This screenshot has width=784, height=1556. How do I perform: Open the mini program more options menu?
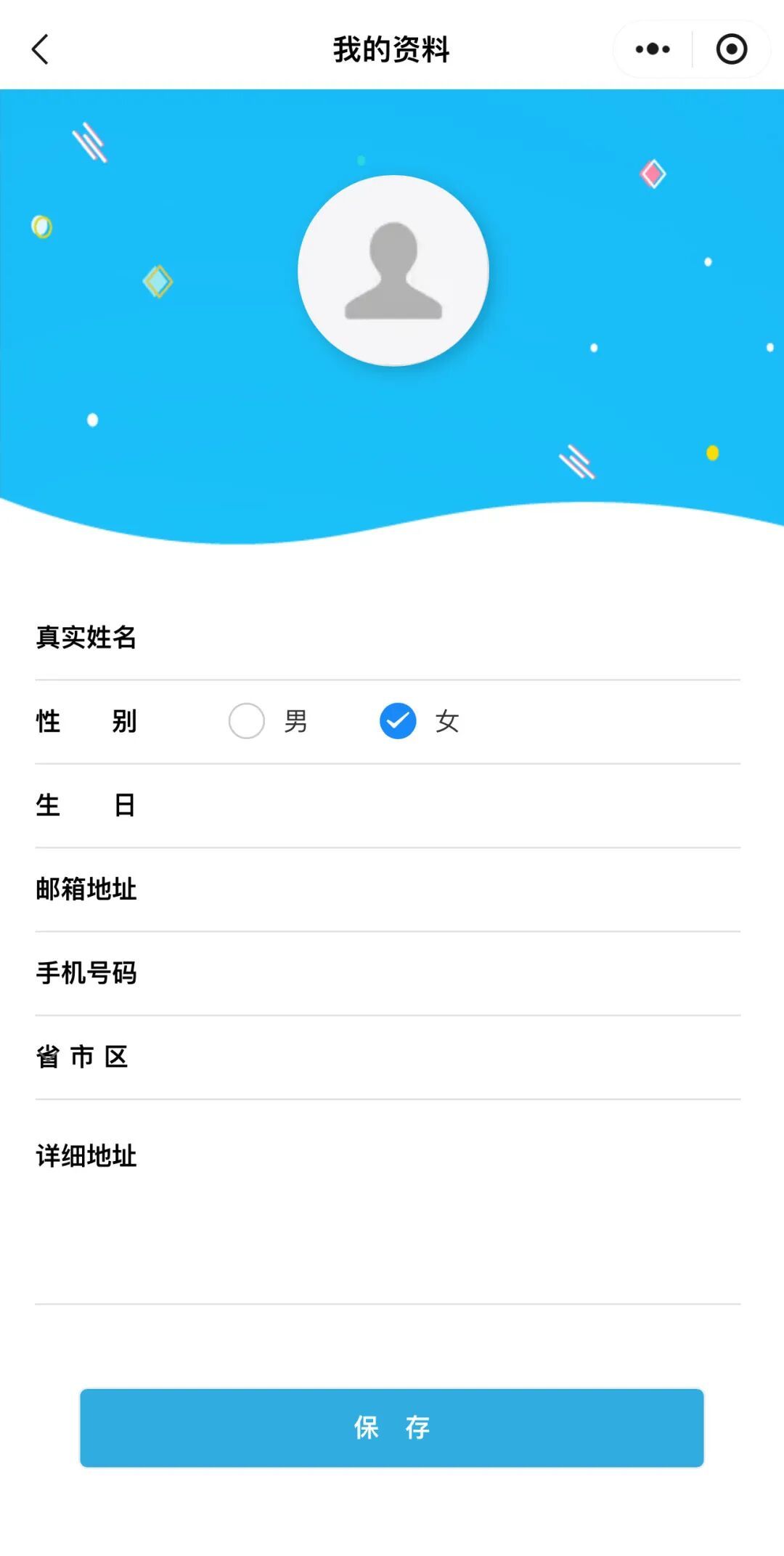[653, 49]
